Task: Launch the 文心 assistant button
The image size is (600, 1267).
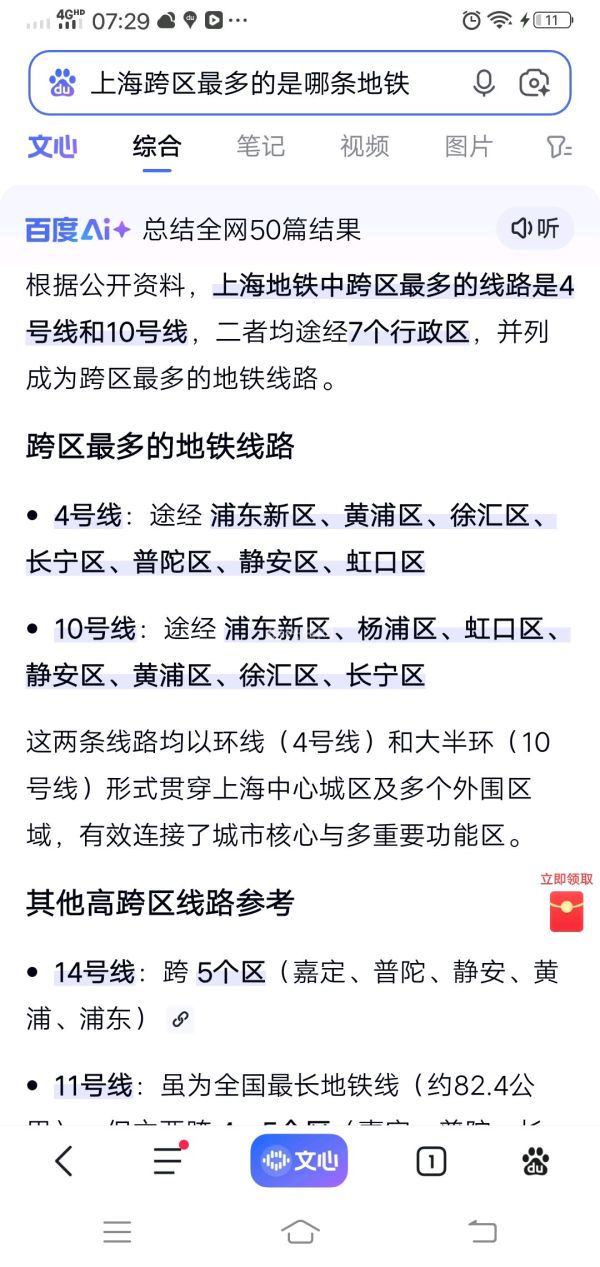Action: [299, 1161]
